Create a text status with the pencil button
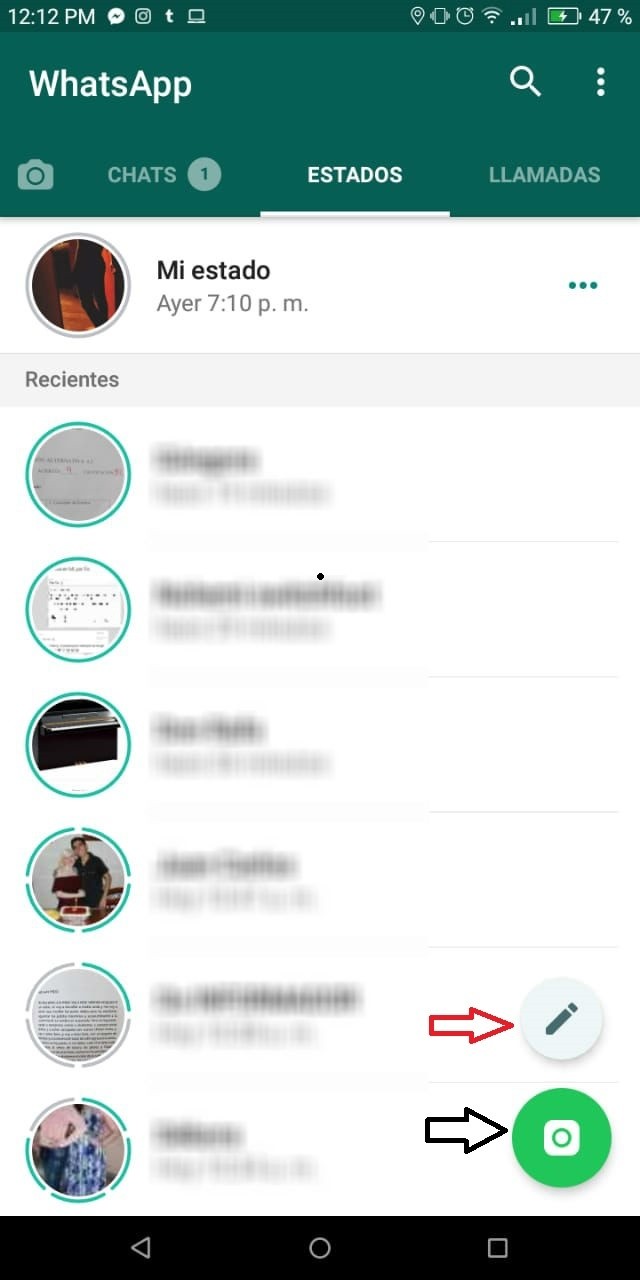 561,1019
